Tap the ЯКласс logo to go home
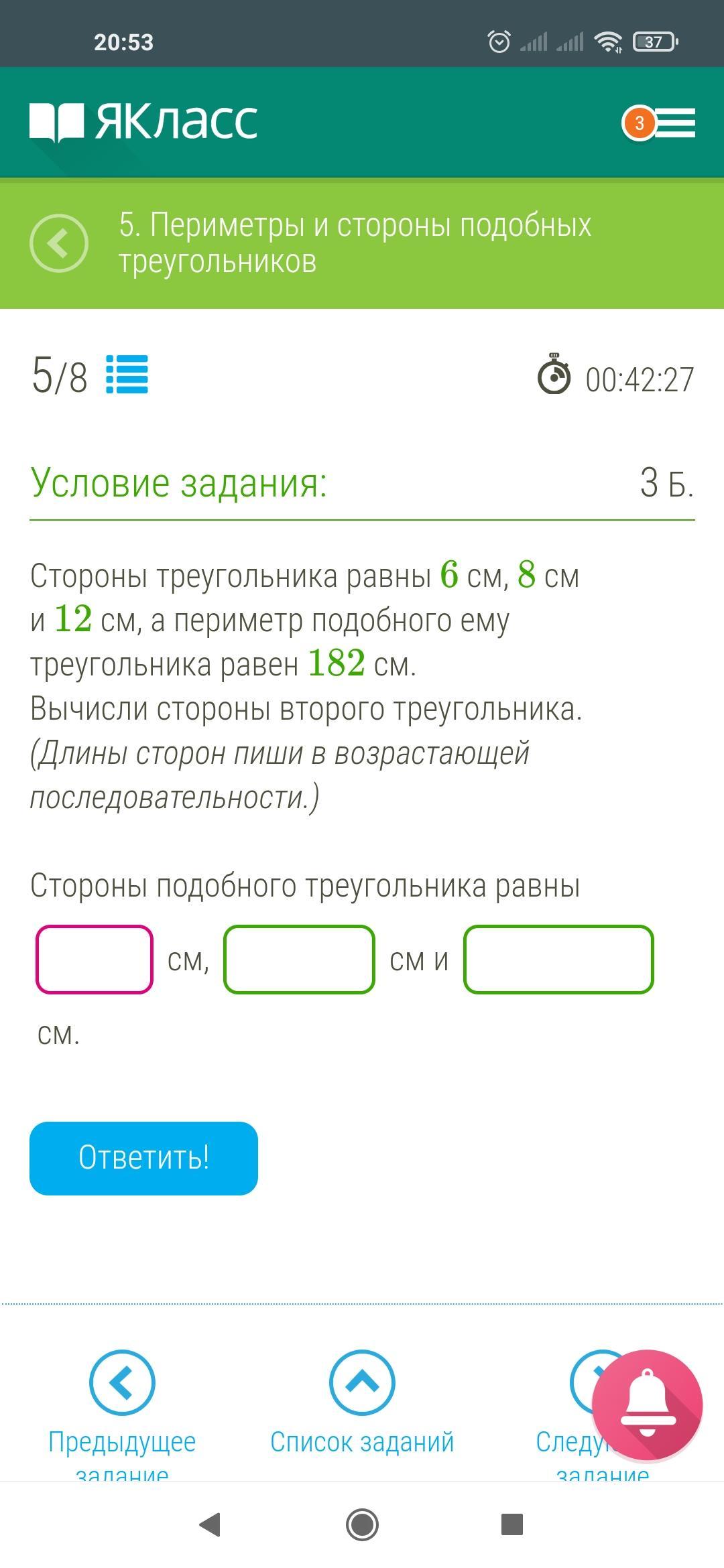Screen dimensions: 724x1568 [x=143, y=122]
